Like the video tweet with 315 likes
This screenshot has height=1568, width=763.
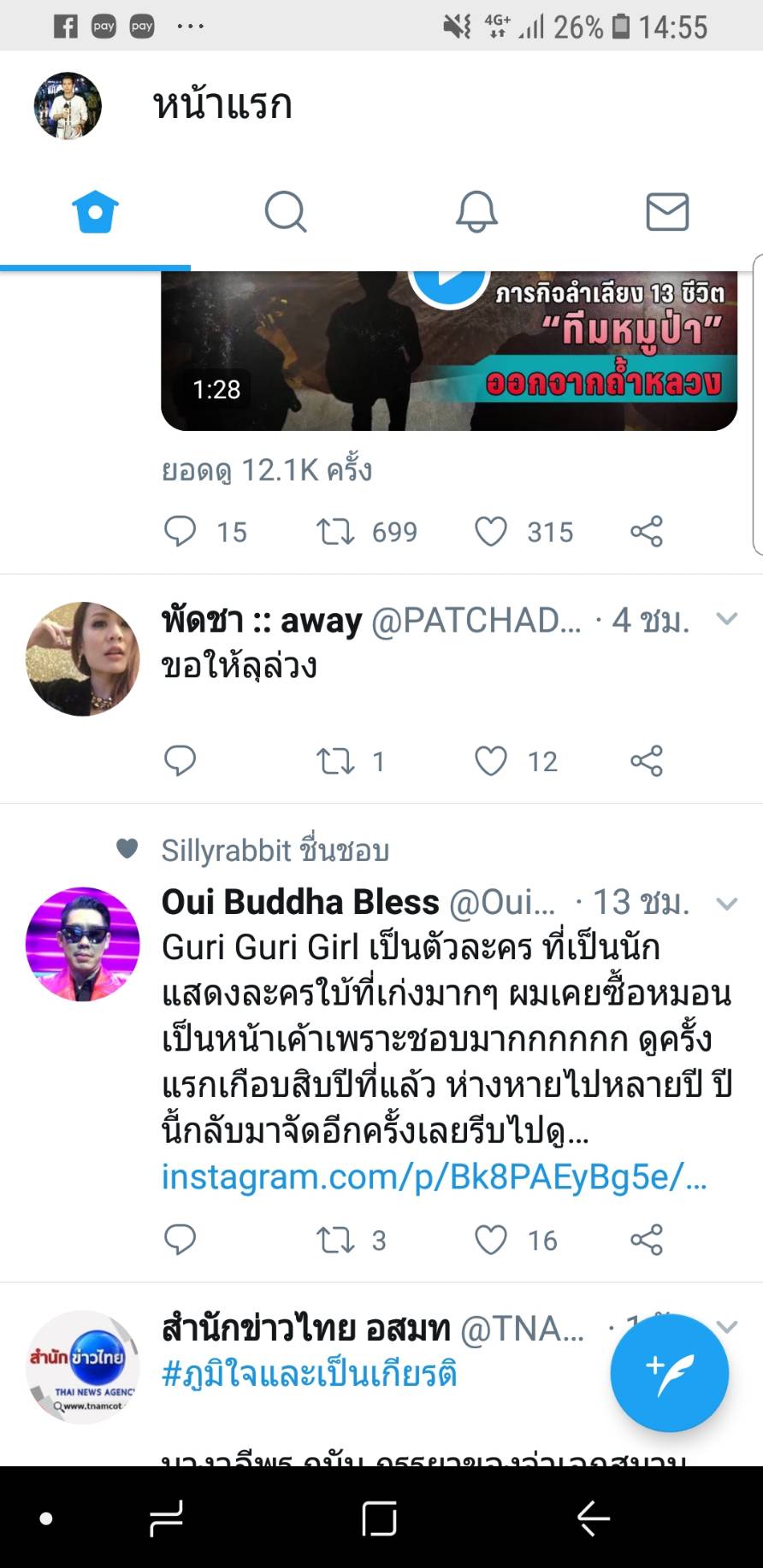coord(491,531)
